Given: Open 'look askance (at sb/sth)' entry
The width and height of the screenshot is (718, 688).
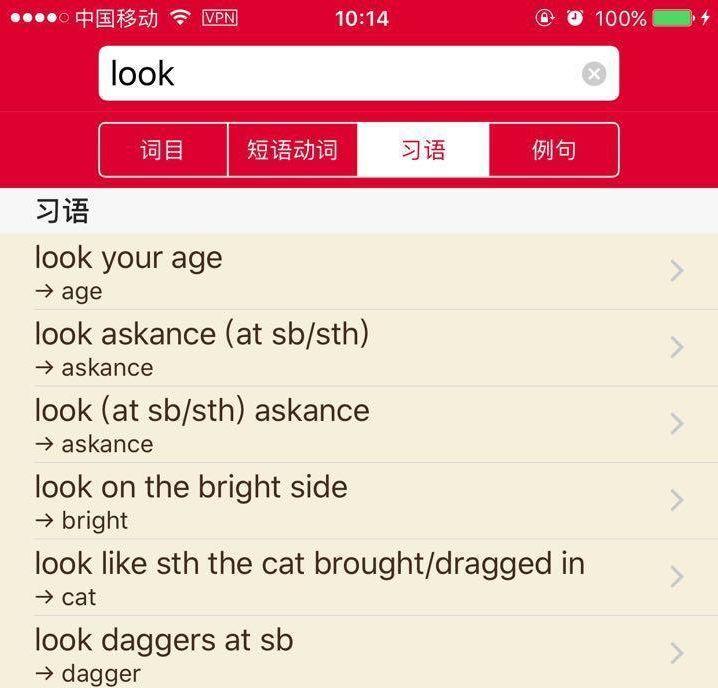Looking at the screenshot, I should (358, 348).
